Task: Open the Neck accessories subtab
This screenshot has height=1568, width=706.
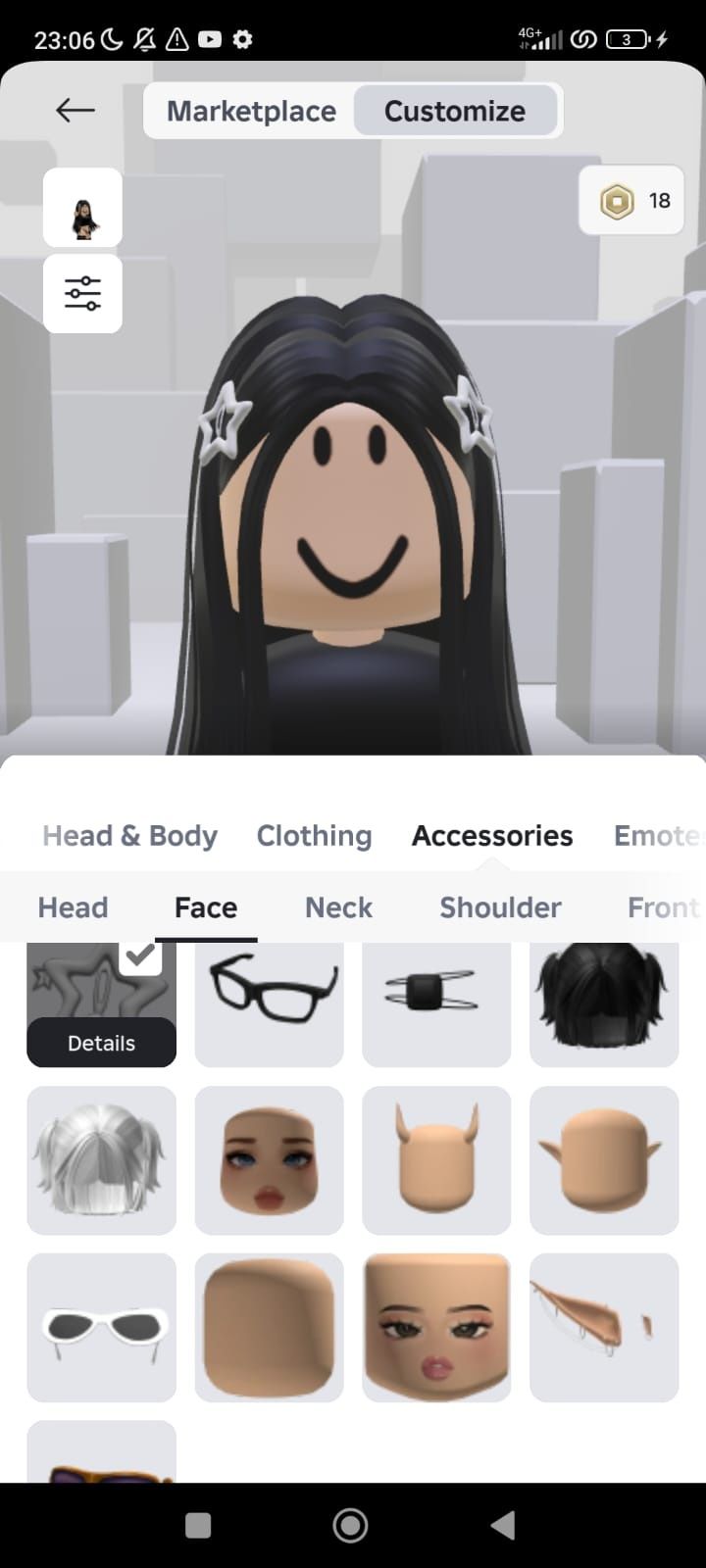Action: [338, 907]
